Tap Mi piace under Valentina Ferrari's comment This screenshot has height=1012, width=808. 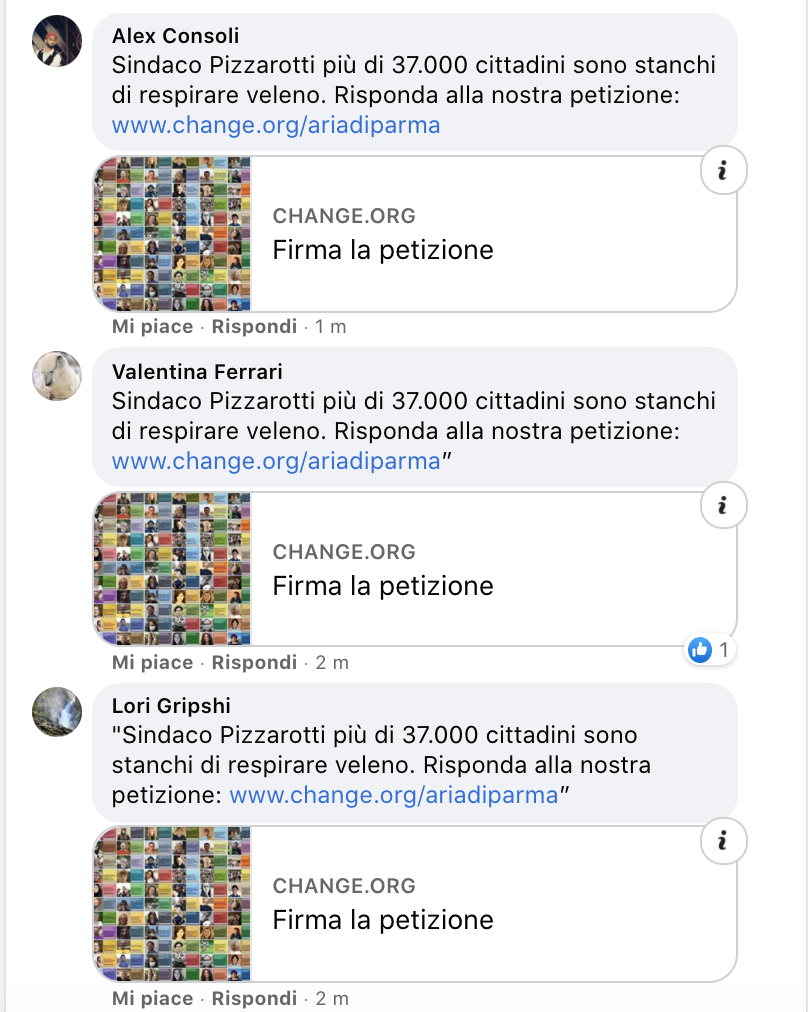tap(152, 662)
